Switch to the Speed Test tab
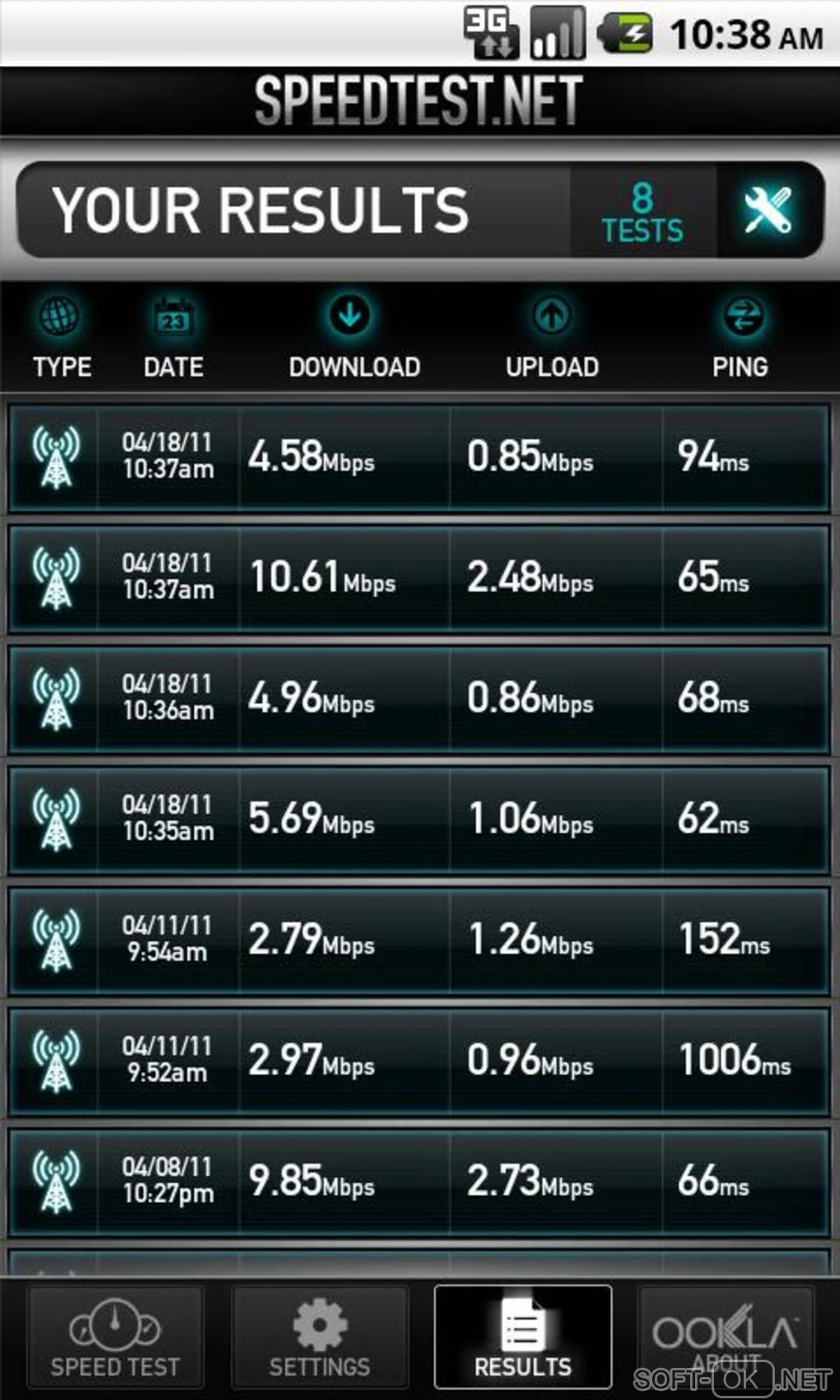This screenshot has width=840, height=1400. point(115,1337)
